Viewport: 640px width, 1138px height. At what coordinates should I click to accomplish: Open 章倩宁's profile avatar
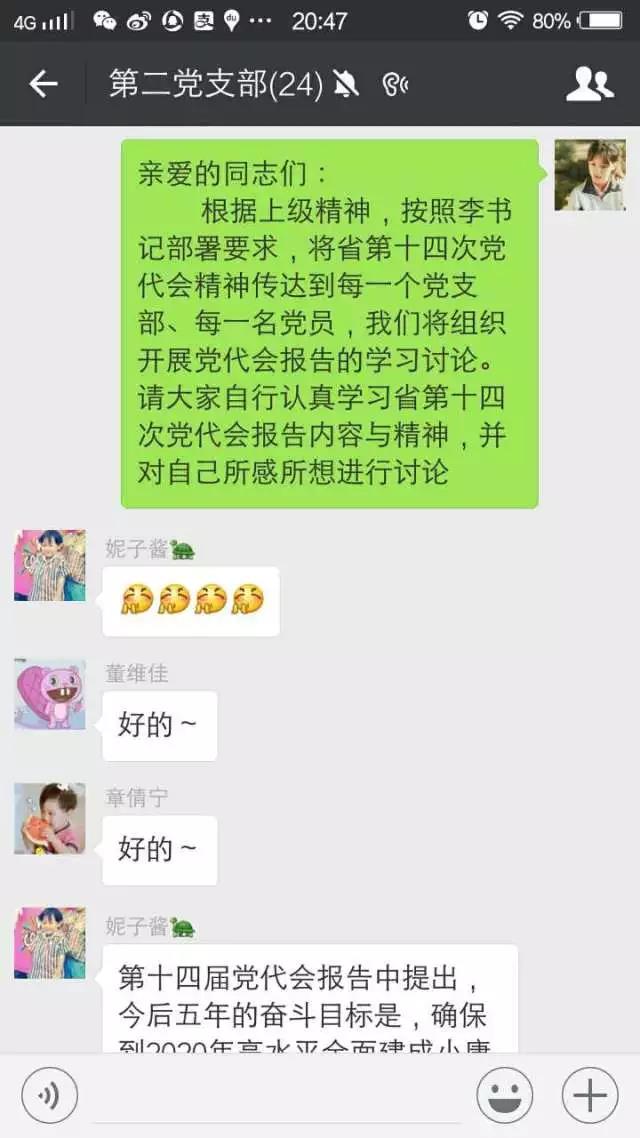point(49,818)
